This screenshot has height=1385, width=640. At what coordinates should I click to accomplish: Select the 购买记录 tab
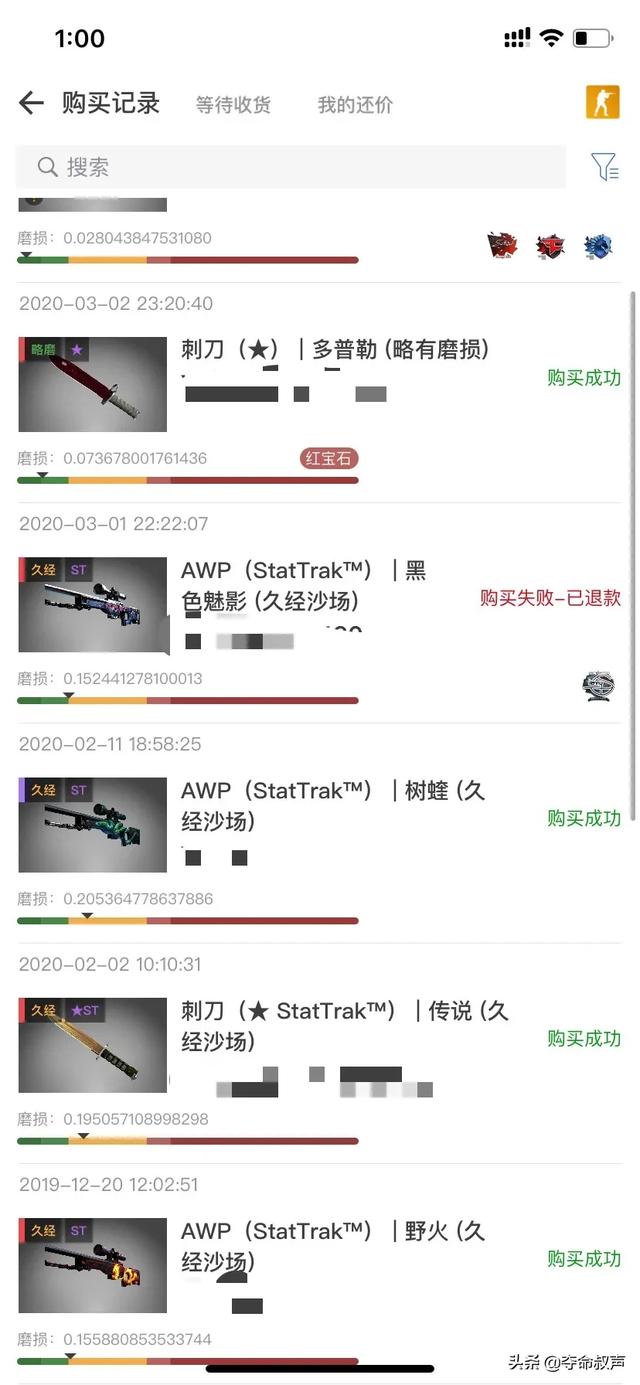point(111,103)
